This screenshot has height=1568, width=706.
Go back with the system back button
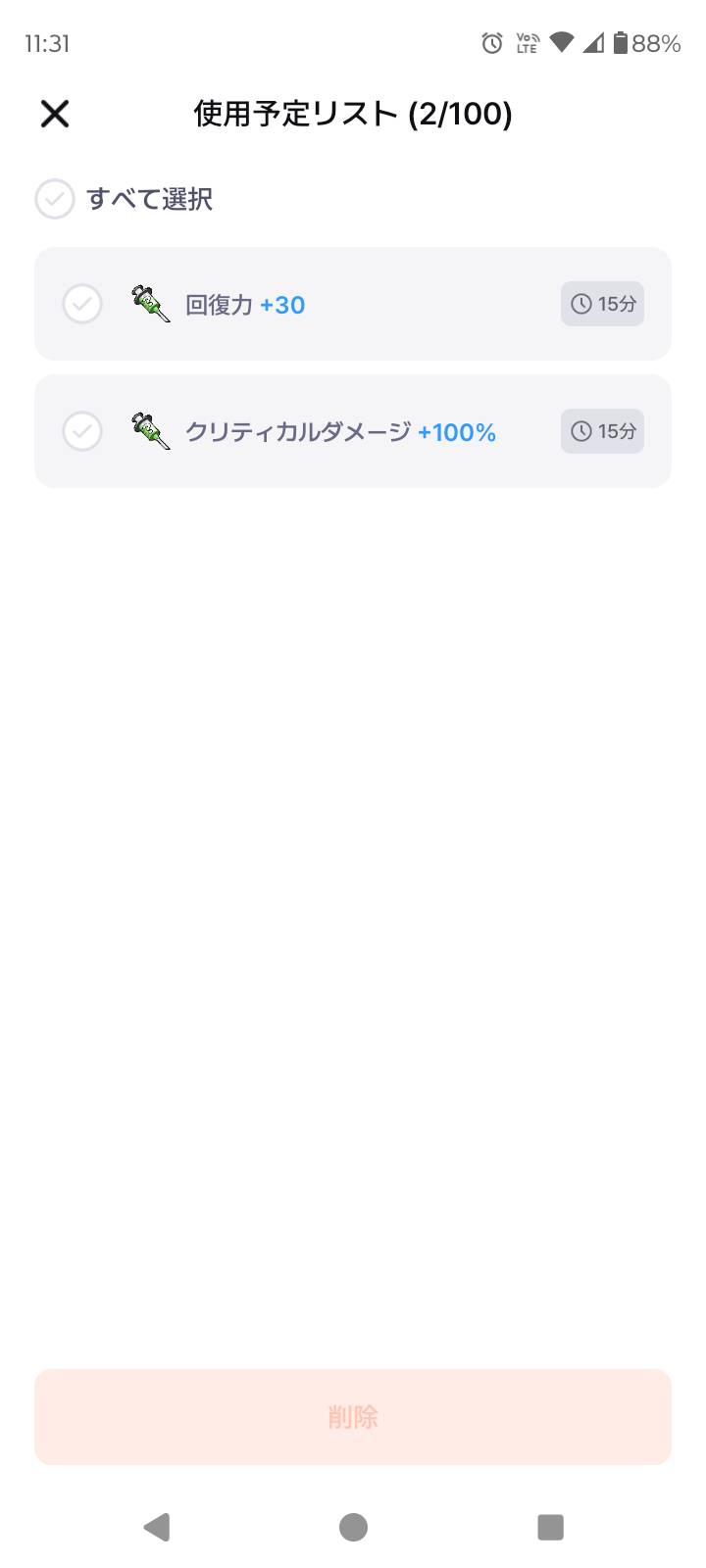pos(157,1527)
